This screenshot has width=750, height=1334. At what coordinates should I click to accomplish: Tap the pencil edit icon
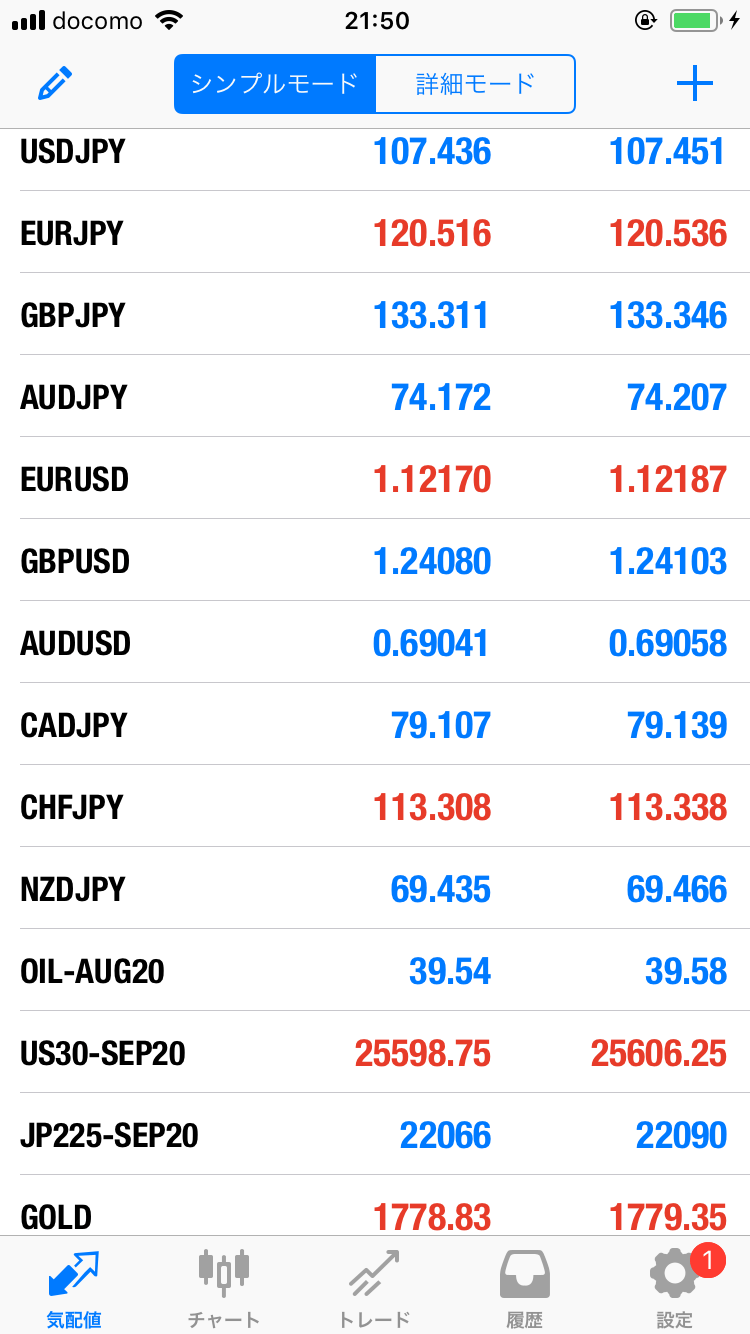pos(56,84)
